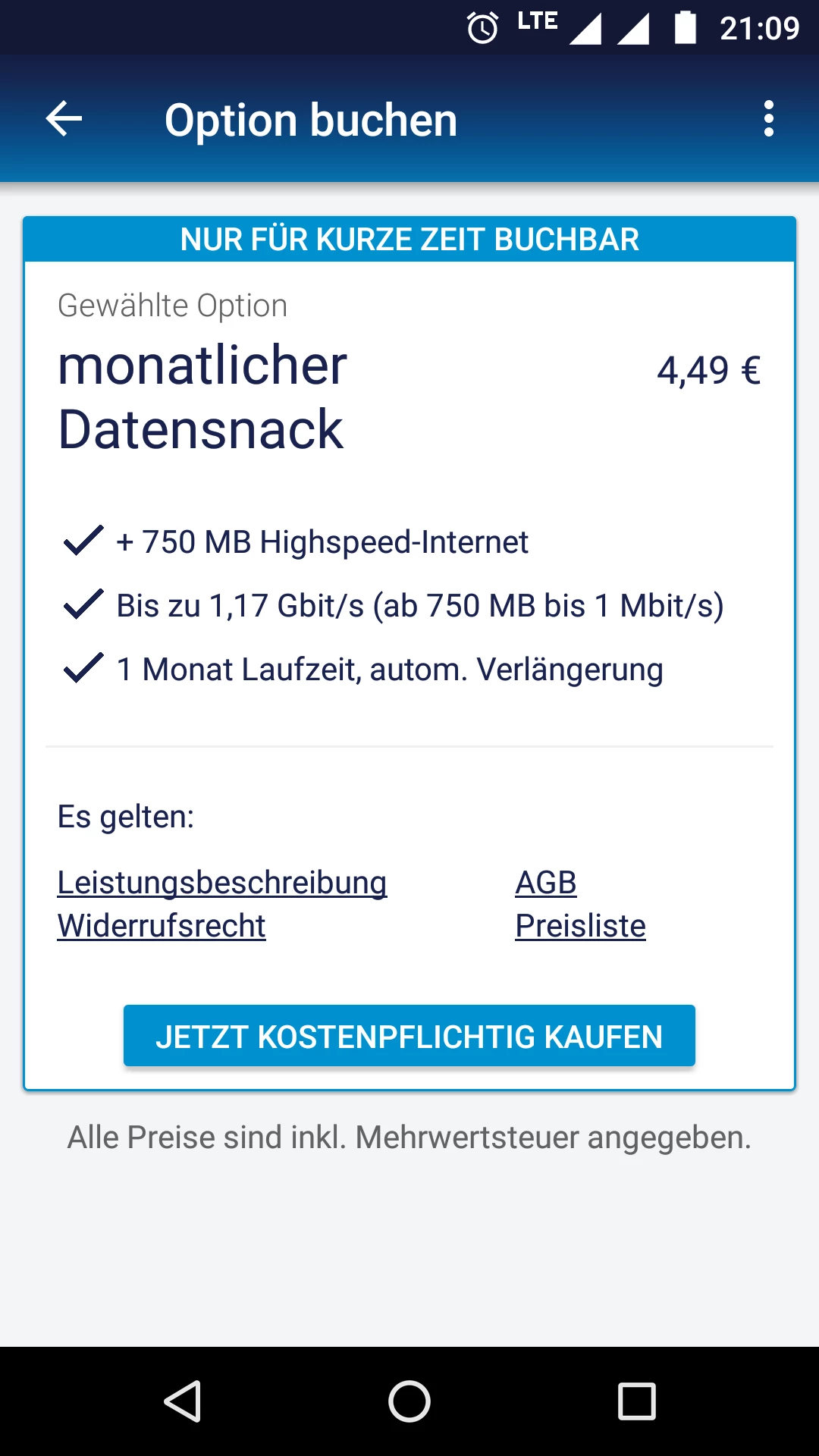
Task: Open the recent apps overview
Action: coord(636,1401)
